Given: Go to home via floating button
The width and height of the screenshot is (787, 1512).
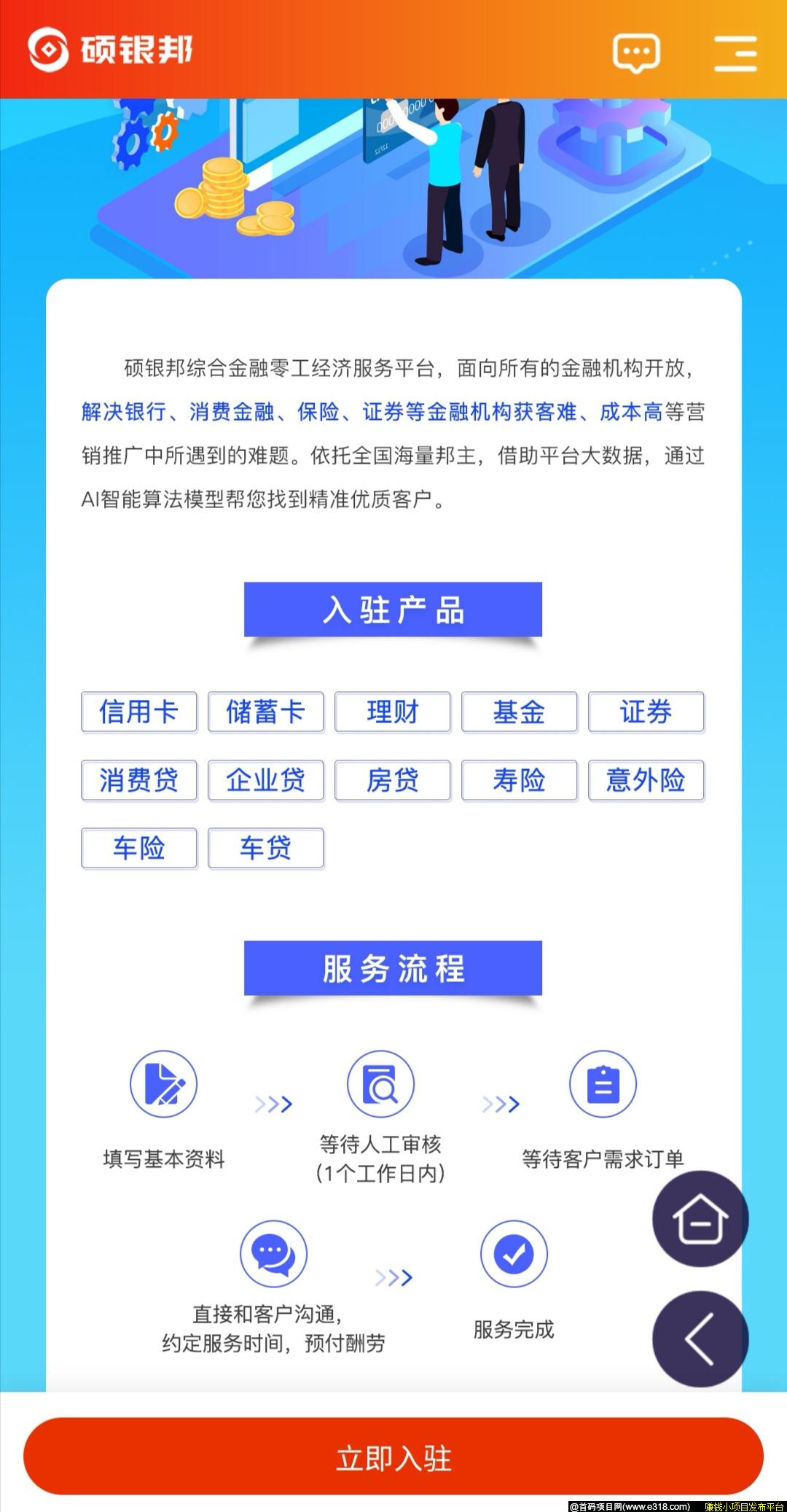Looking at the screenshot, I should [700, 1218].
